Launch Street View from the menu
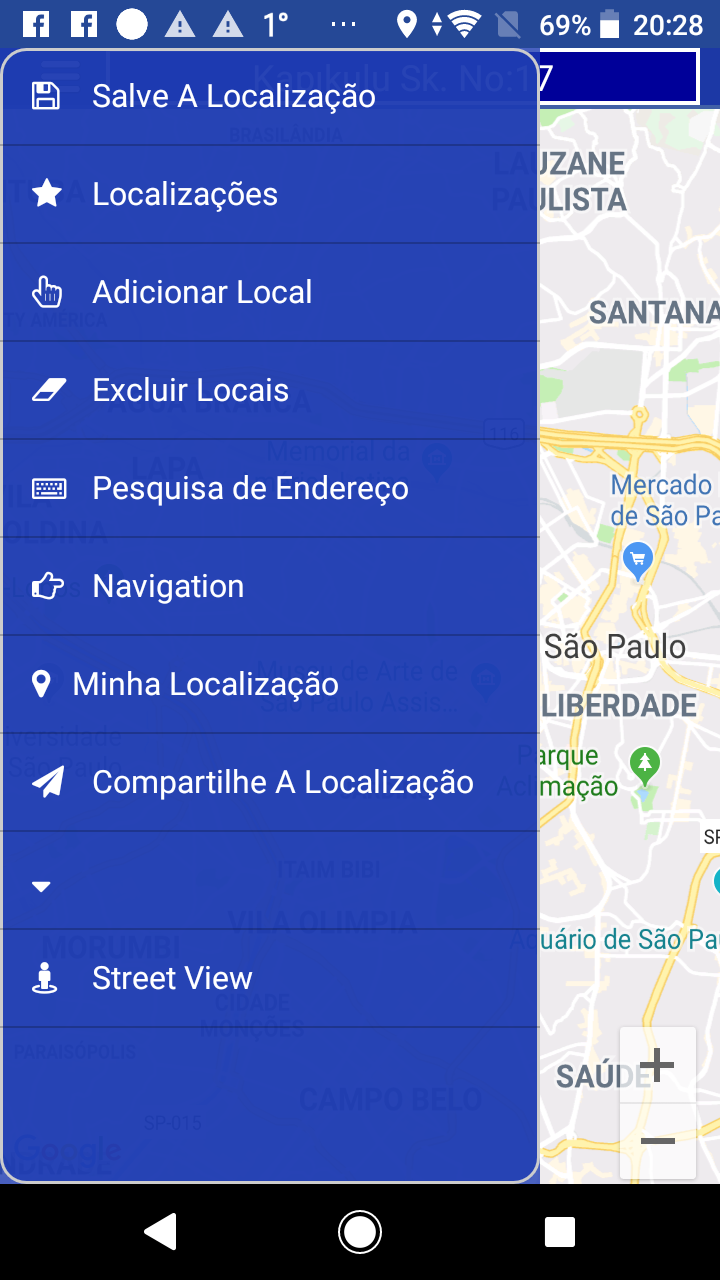720x1280 pixels. pyautogui.click(x=270, y=978)
